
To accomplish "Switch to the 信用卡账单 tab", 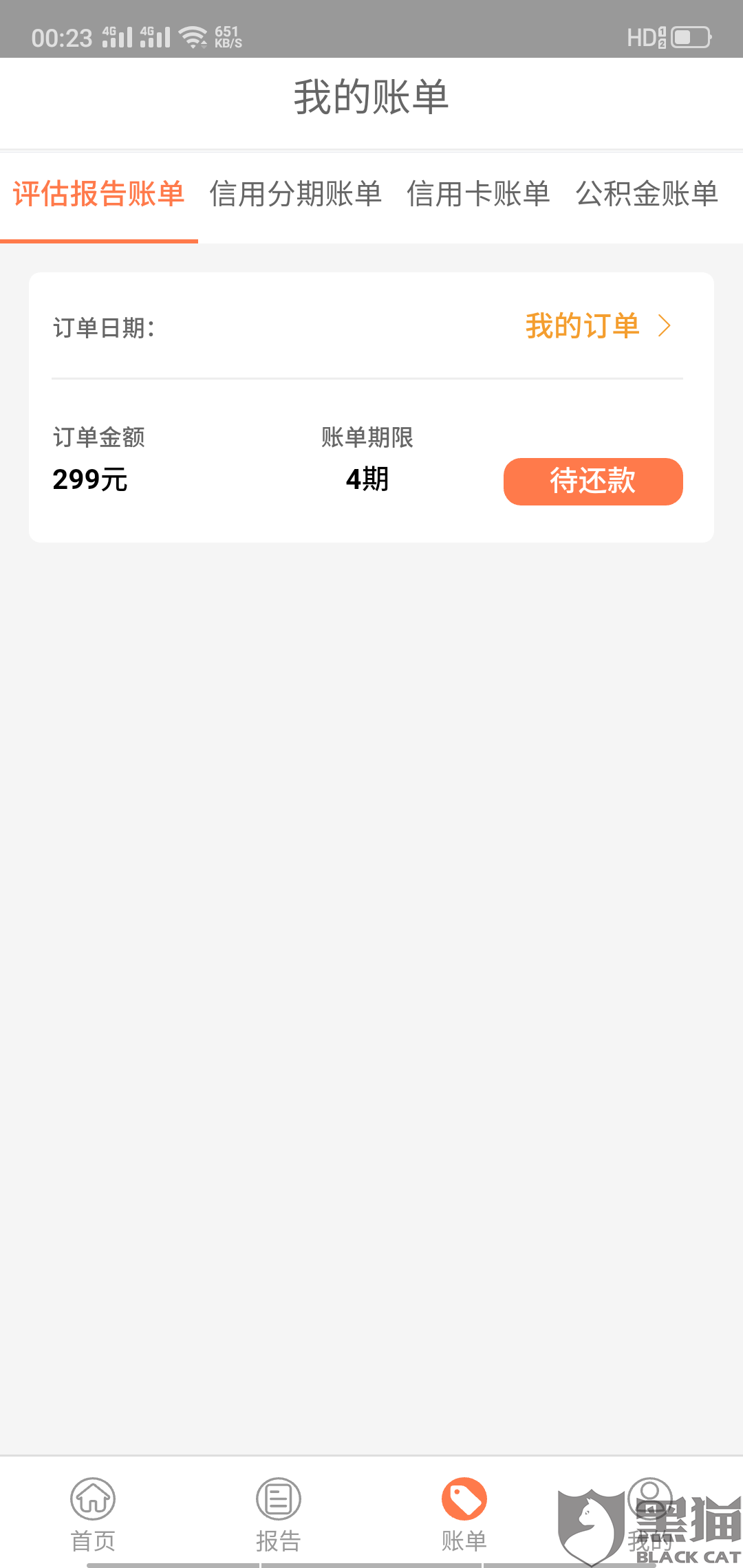I will click(478, 194).
